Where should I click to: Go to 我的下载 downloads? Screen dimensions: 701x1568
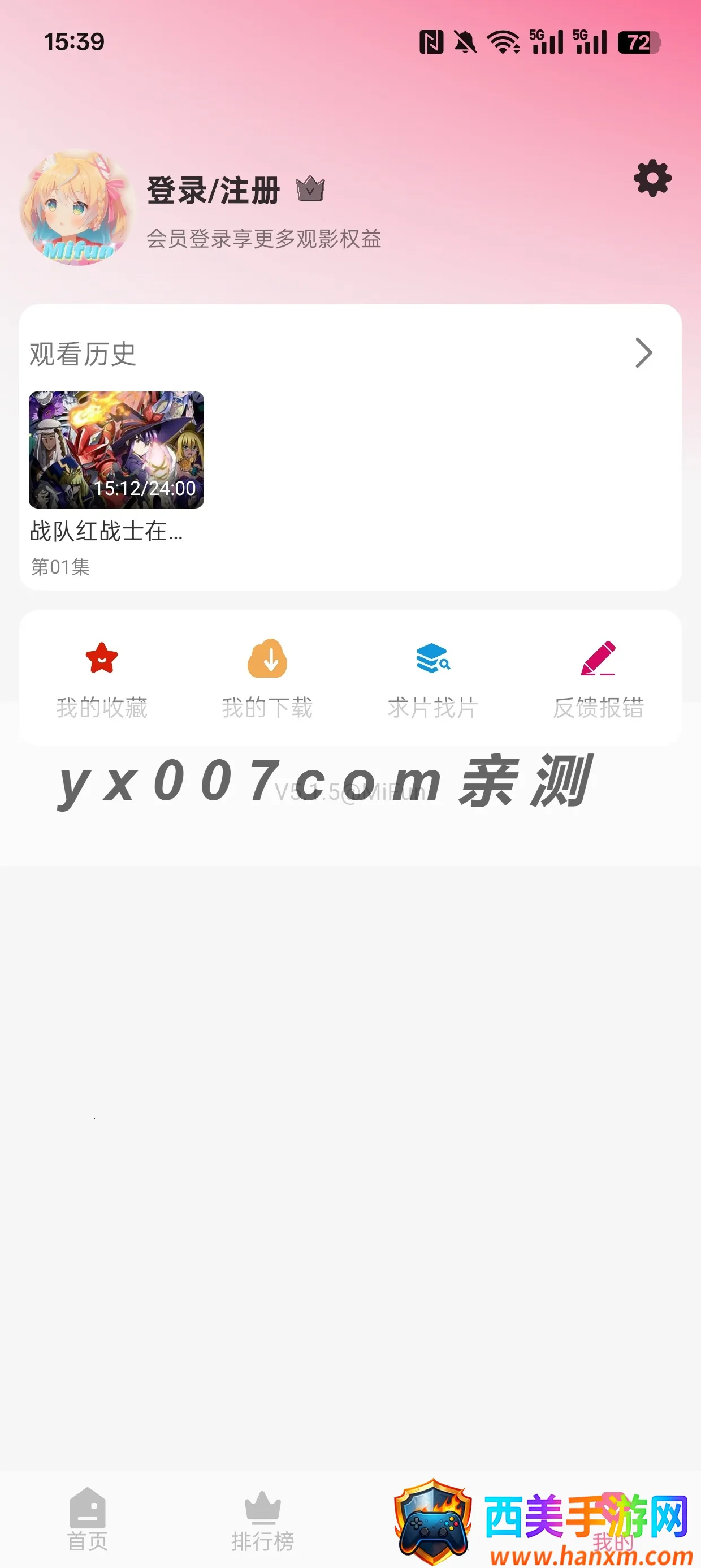tap(267, 679)
